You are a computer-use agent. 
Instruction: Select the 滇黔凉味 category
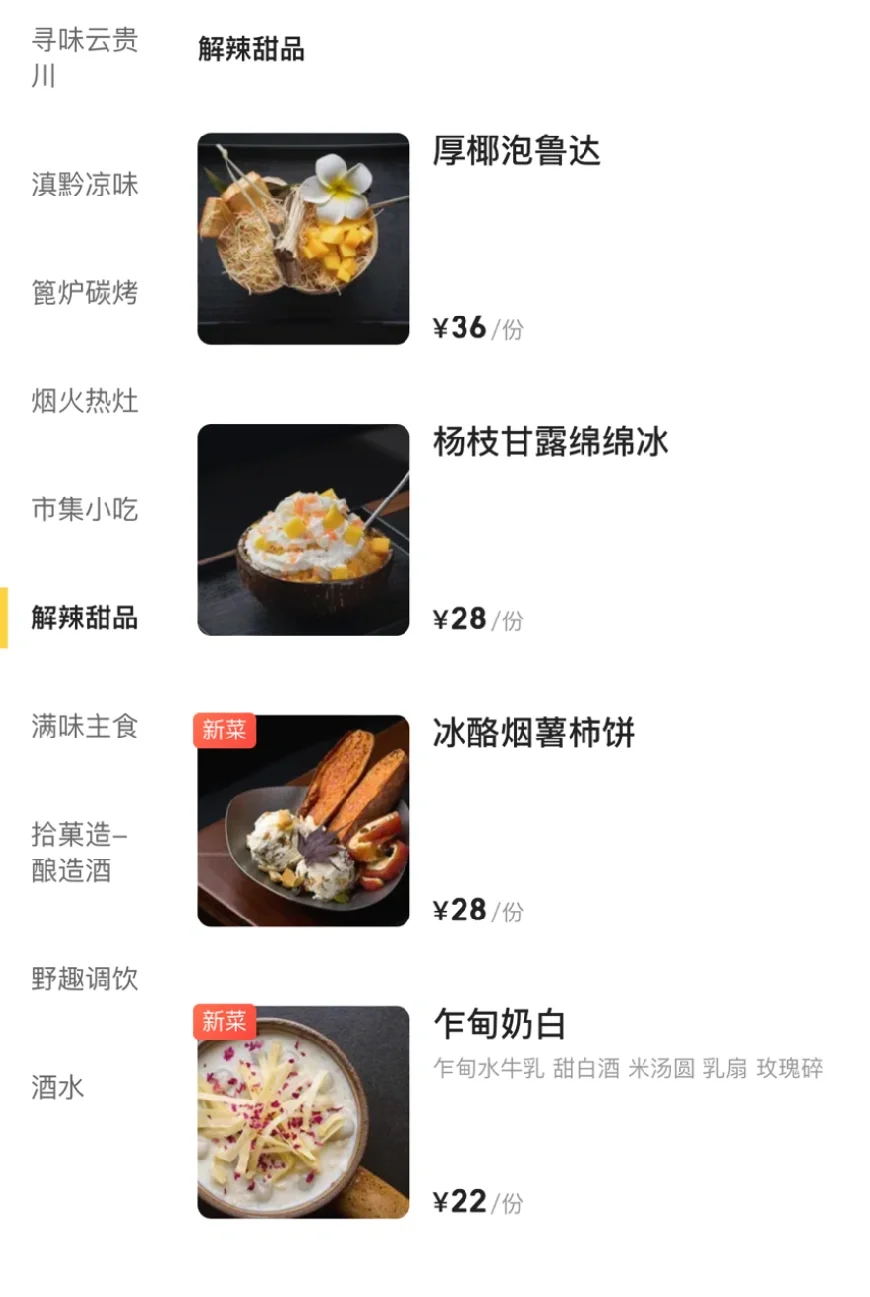85,185
